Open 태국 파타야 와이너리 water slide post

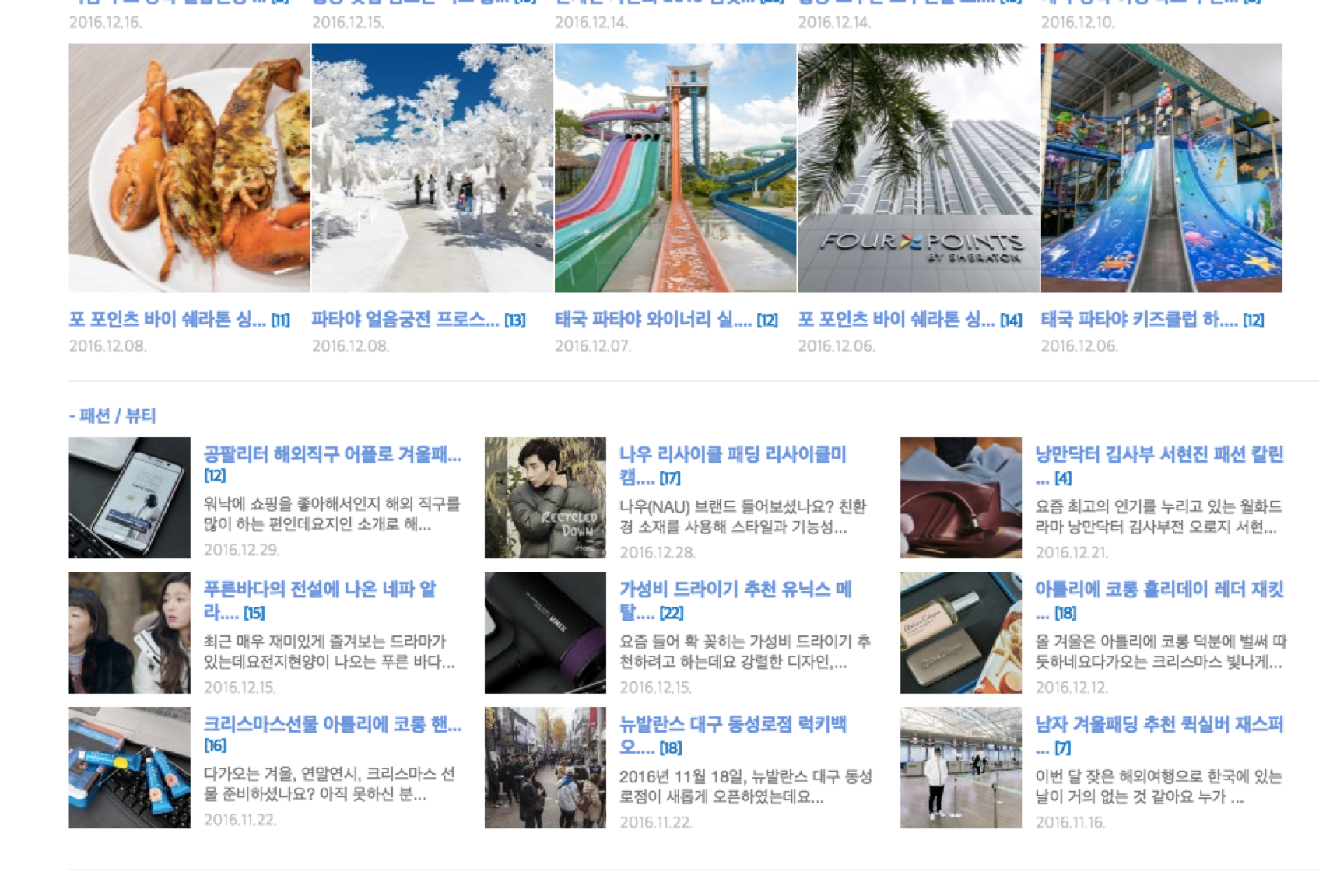pyautogui.click(x=675, y=167)
